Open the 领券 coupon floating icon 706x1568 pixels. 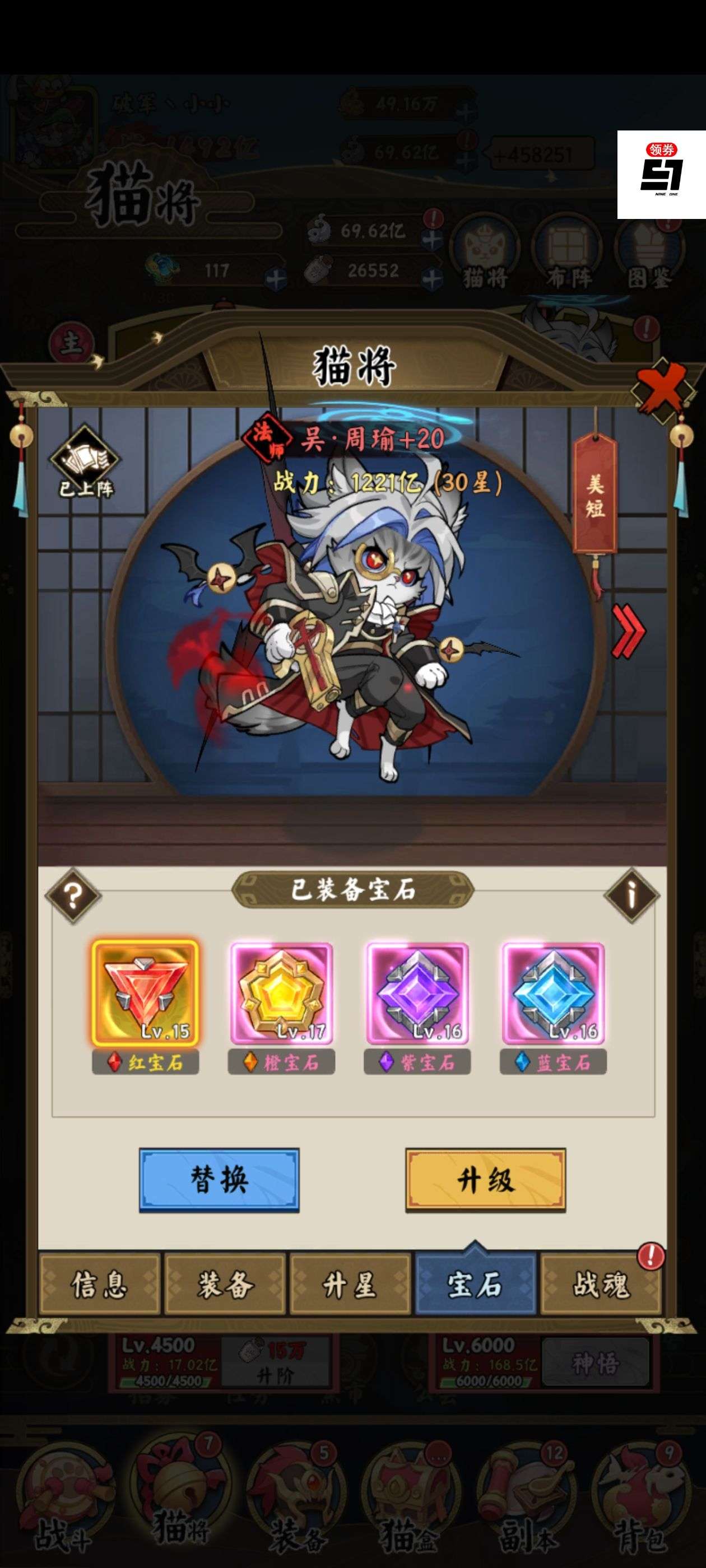tap(662, 174)
